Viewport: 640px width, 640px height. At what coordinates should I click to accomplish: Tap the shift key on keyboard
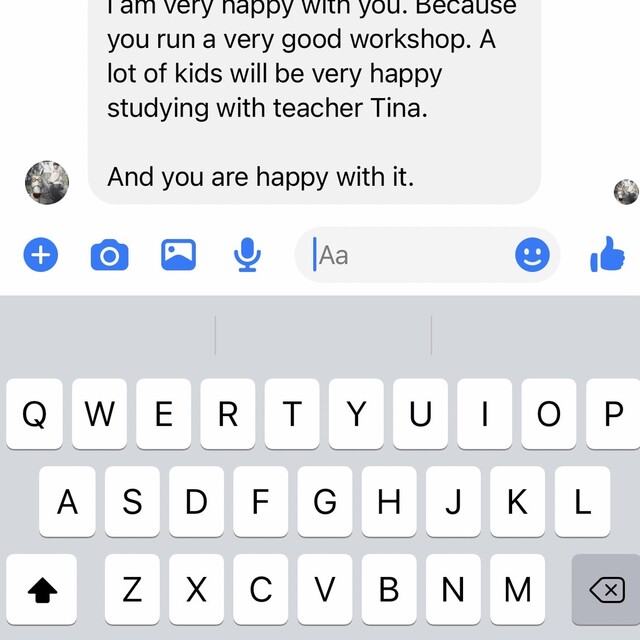tap(41, 591)
